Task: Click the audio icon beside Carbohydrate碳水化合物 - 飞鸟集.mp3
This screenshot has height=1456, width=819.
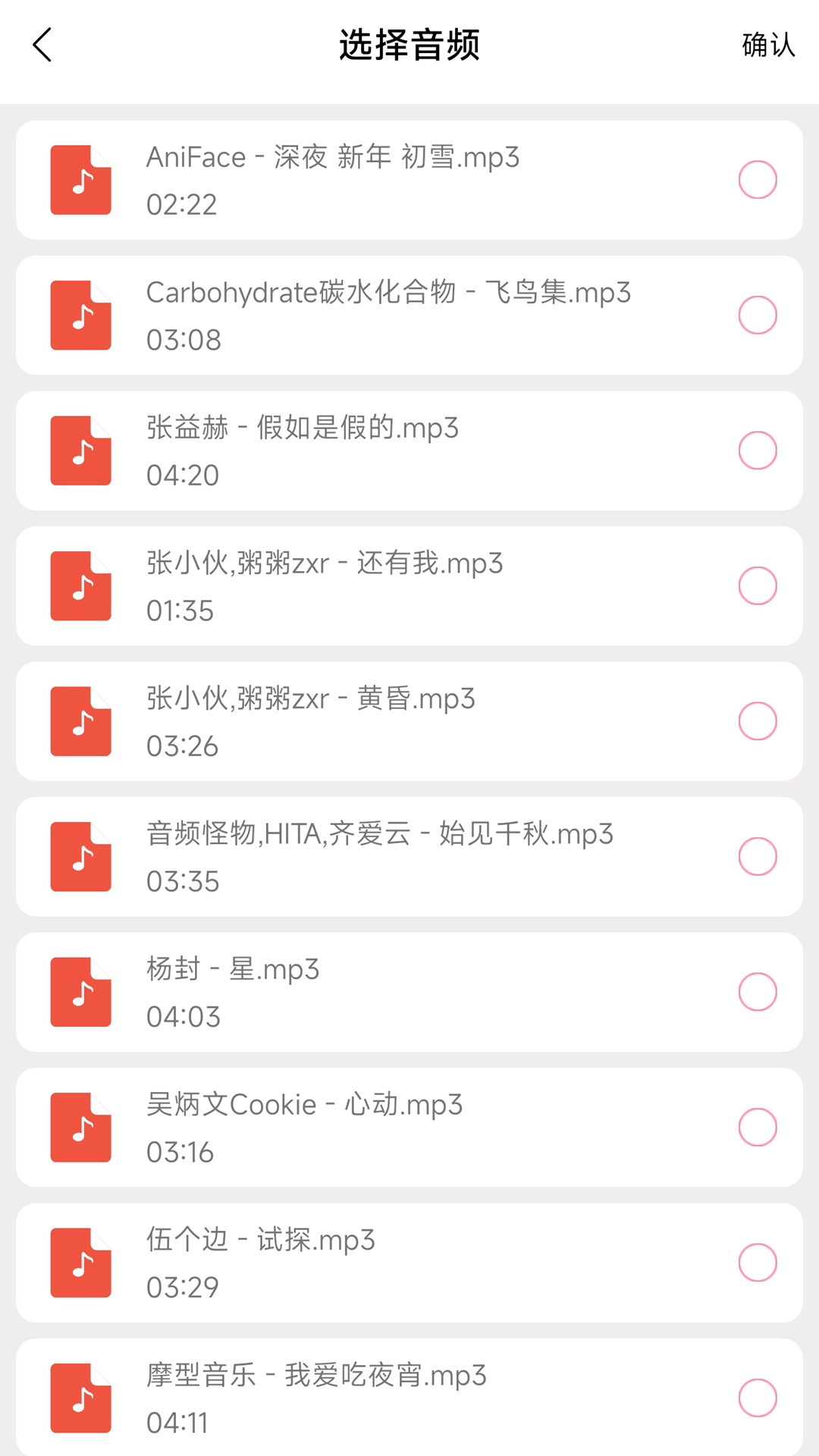Action: [80, 315]
